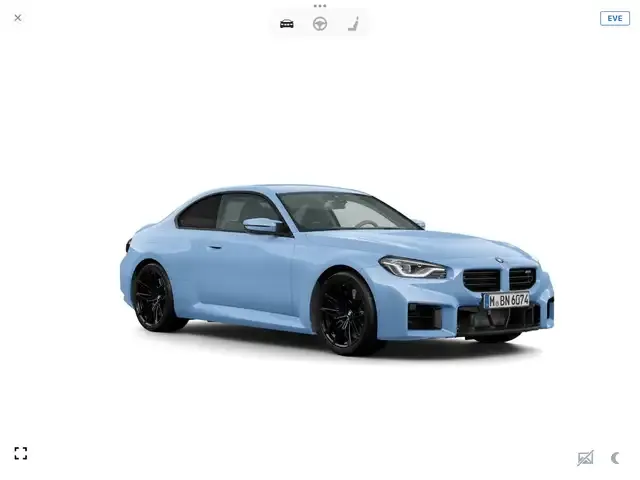This screenshot has width=640, height=480.
Task: Open the three-dot menu above view icons
Action: (x=320, y=6)
